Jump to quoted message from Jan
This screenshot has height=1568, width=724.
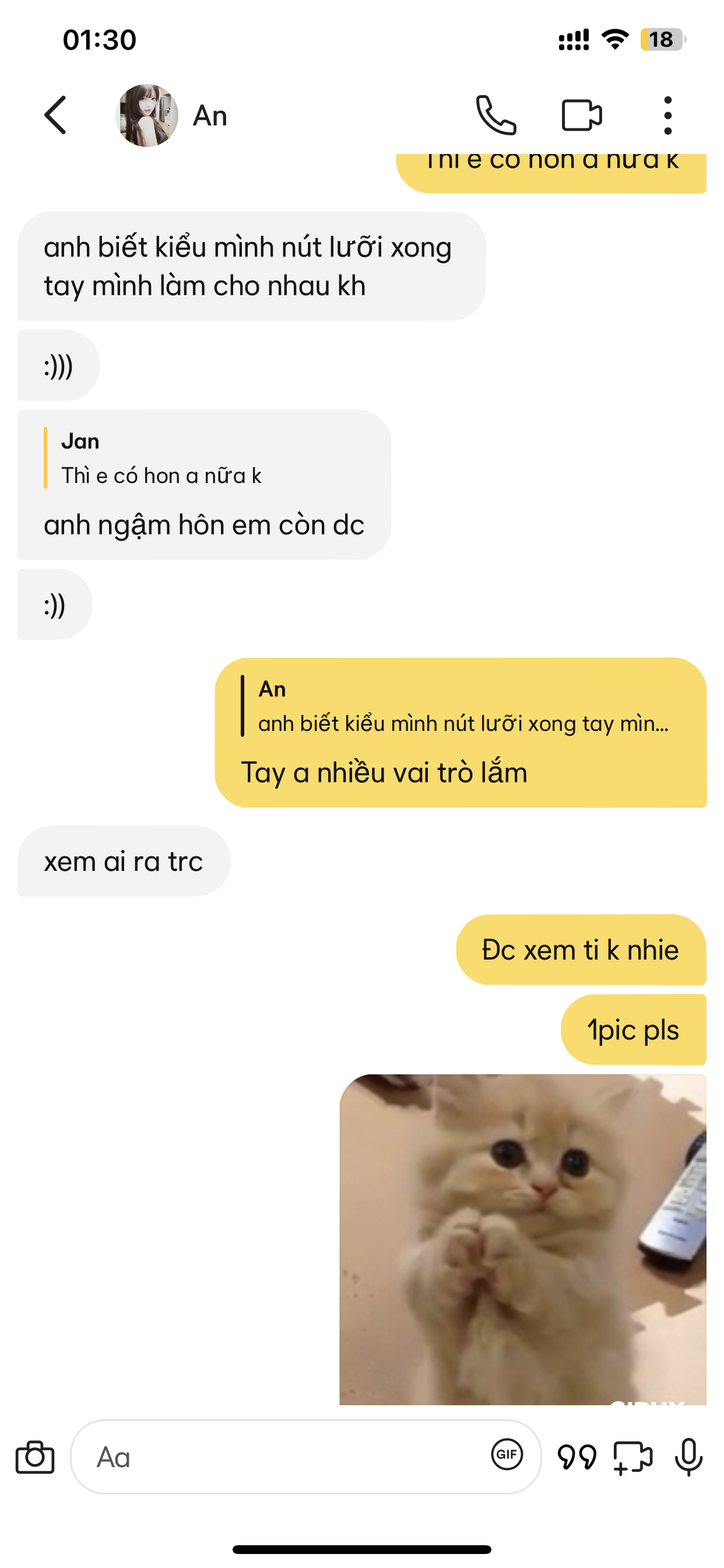click(x=161, y=459)
